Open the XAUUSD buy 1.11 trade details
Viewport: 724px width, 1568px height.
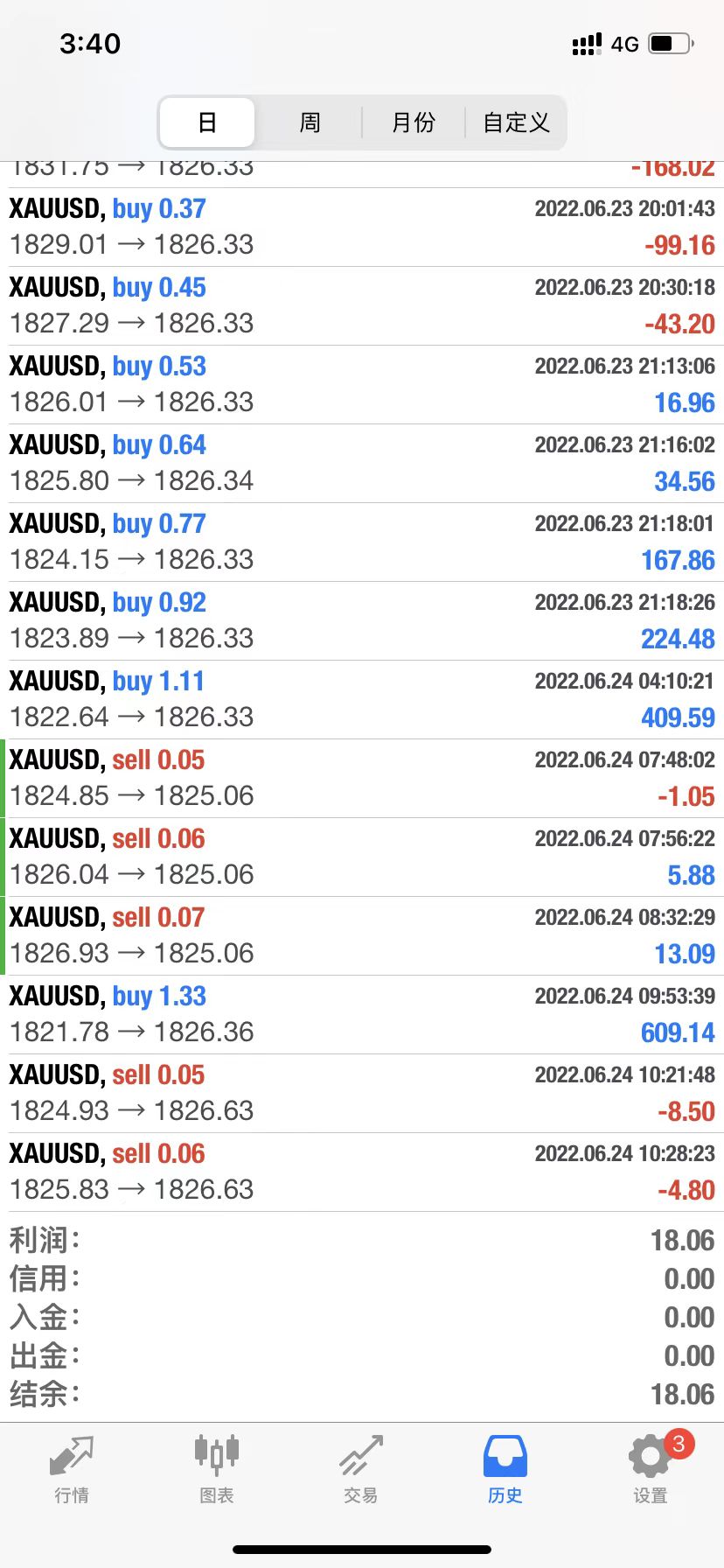point(362,699)
